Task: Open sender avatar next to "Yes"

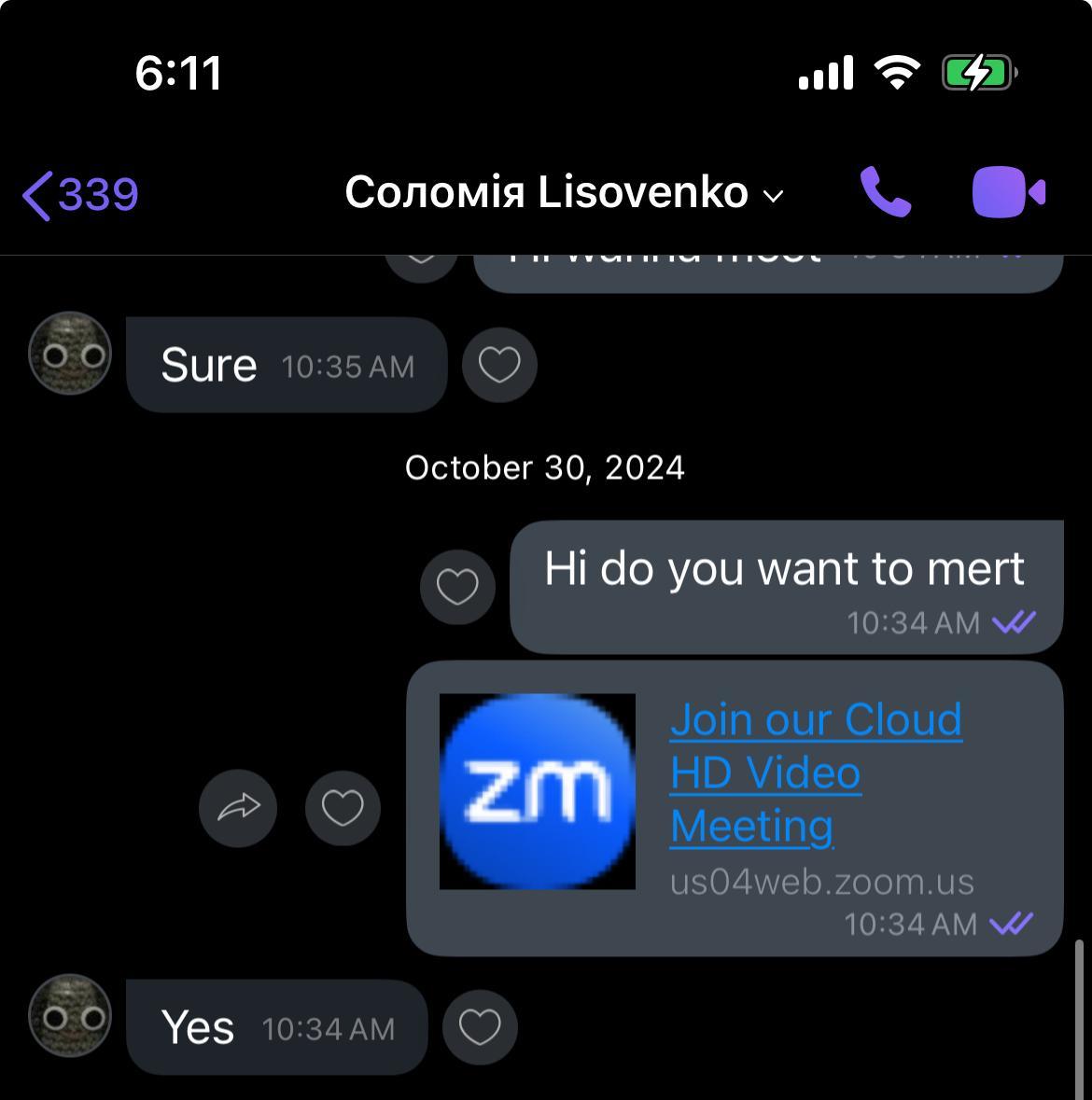Action: coord(70,1017)
